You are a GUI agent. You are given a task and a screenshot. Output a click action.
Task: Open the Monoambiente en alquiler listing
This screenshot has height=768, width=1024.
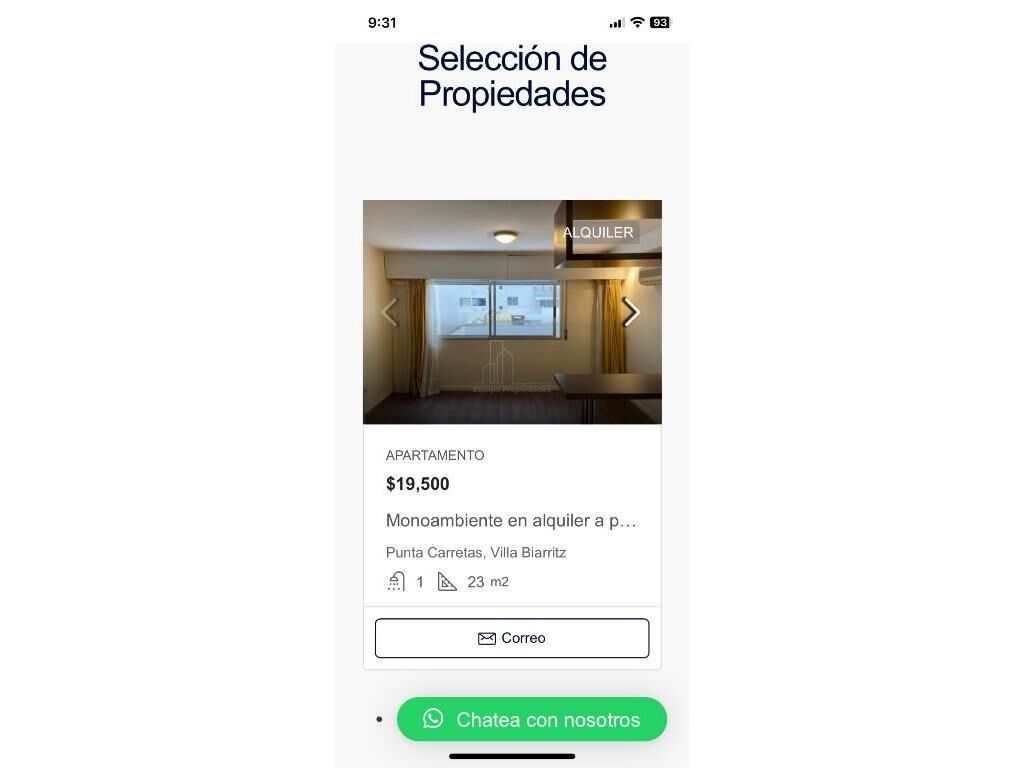511,521
